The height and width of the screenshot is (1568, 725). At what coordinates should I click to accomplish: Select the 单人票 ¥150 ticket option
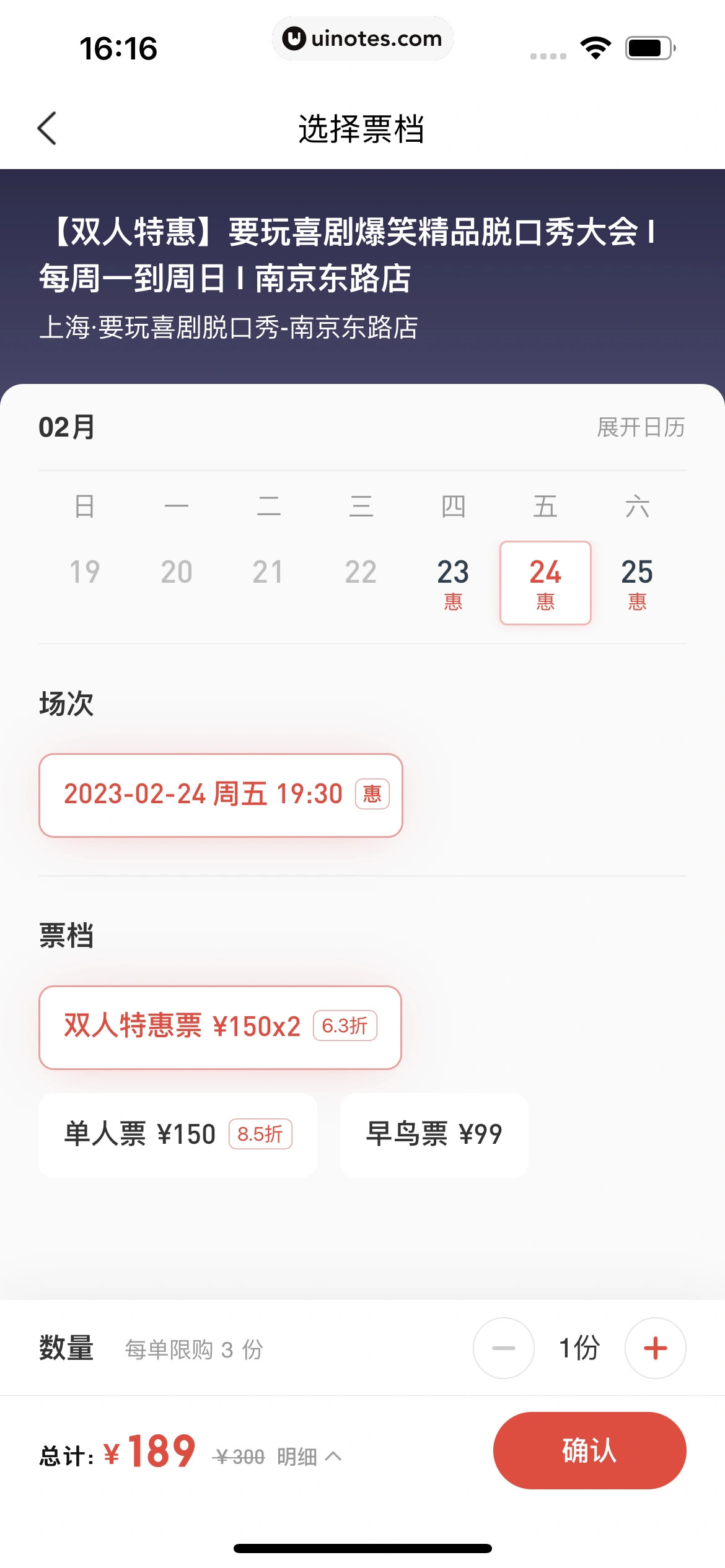177,1133
